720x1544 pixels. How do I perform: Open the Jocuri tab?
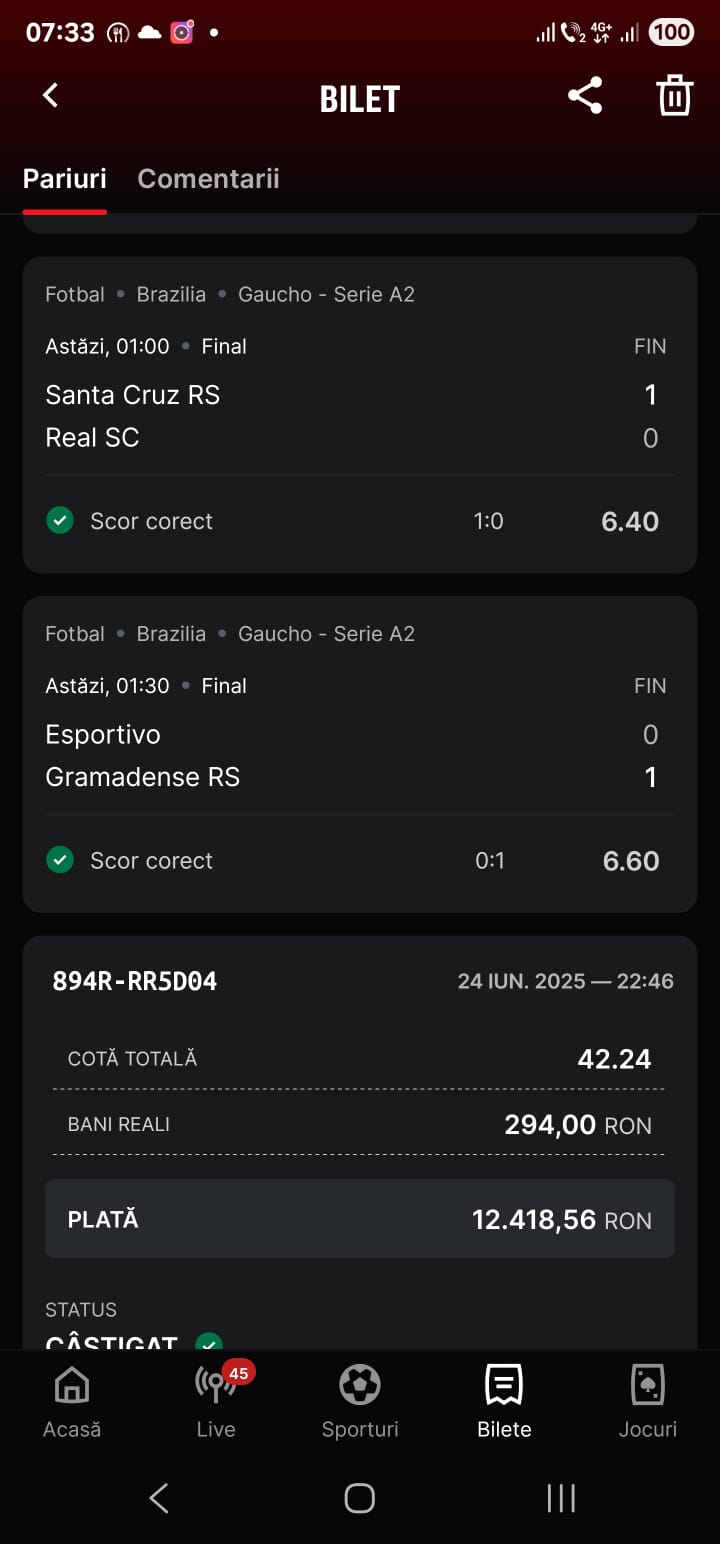[x=648, y=1401]
